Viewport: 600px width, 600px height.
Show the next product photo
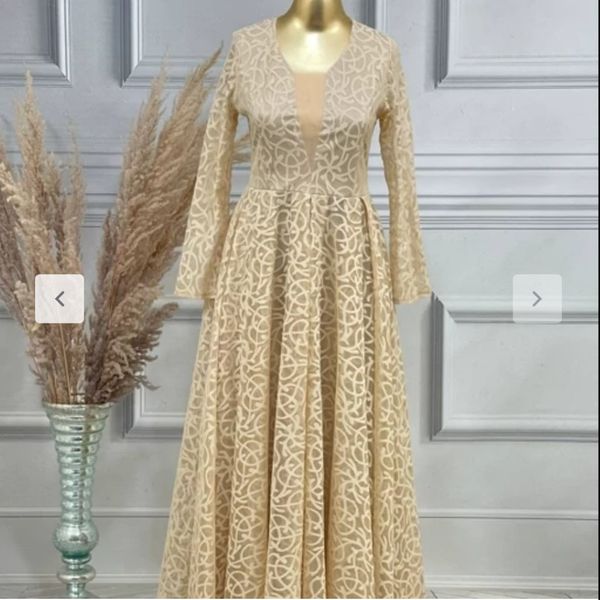537,299
